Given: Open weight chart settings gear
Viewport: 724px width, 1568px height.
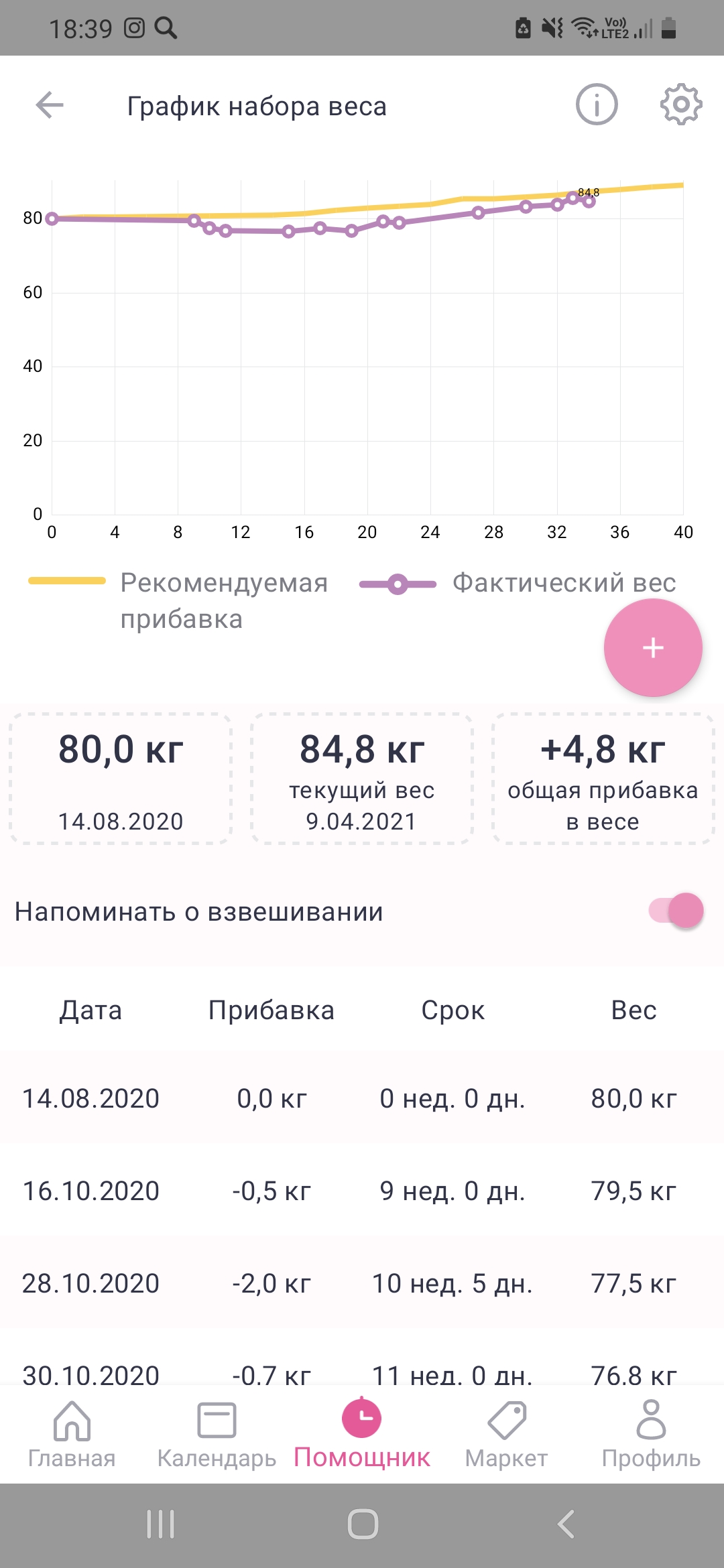Looking at the screenshot, I should (681, 105).
